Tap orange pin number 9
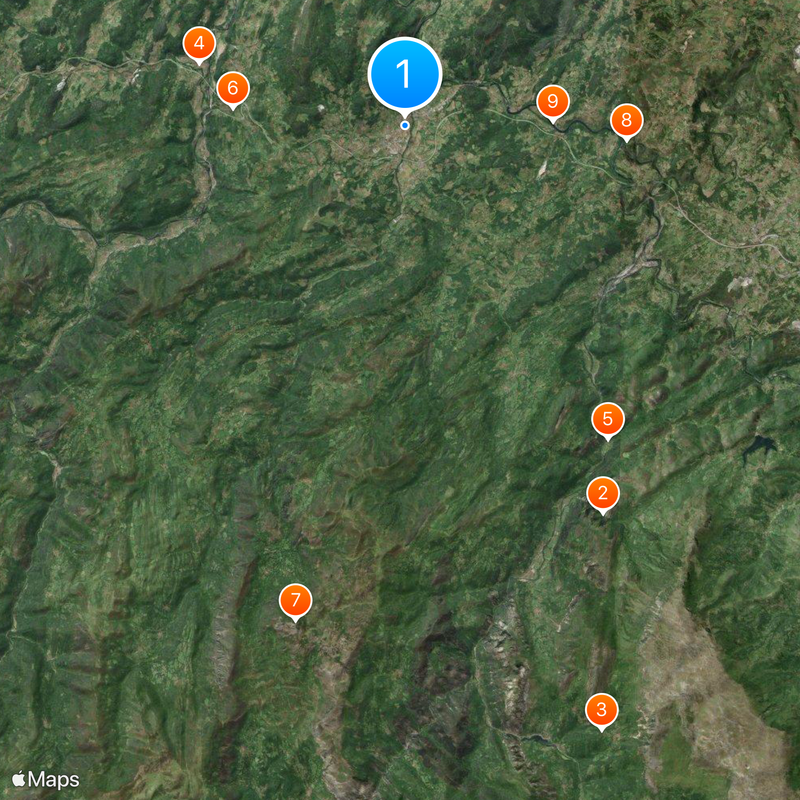 [x=552, y=101]
